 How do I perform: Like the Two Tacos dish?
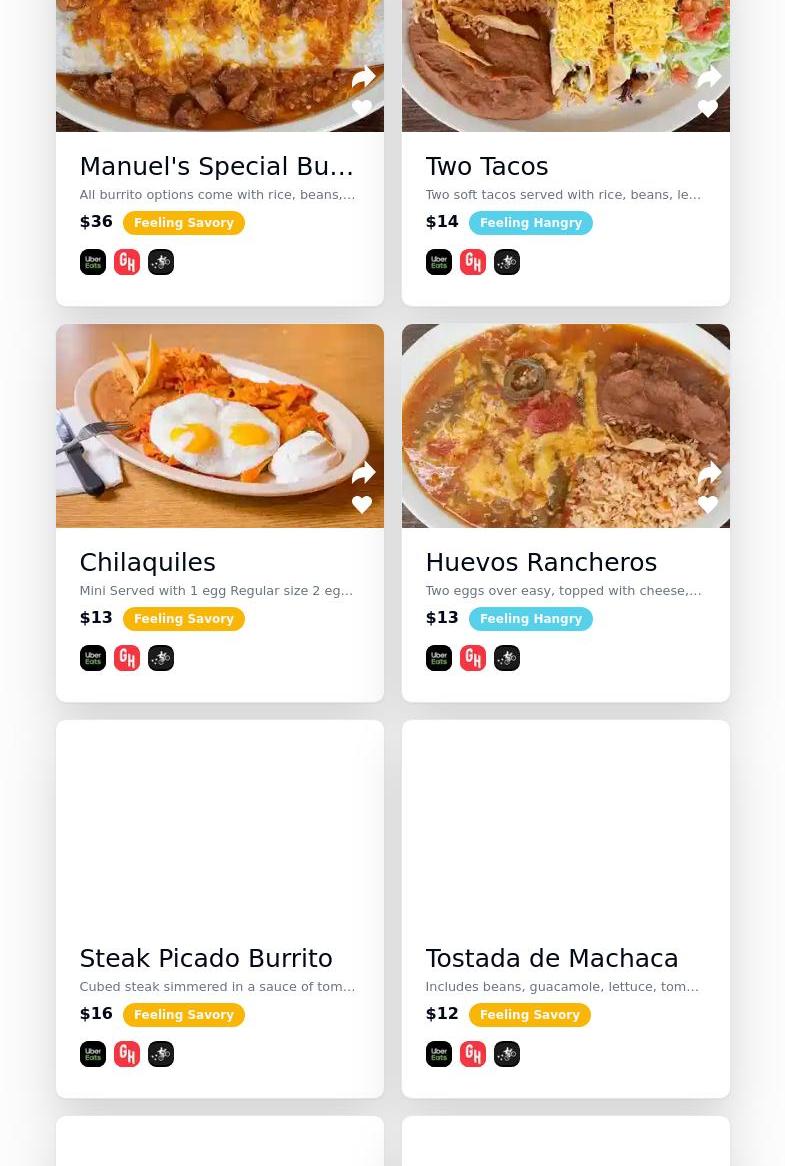pos(708,108)
